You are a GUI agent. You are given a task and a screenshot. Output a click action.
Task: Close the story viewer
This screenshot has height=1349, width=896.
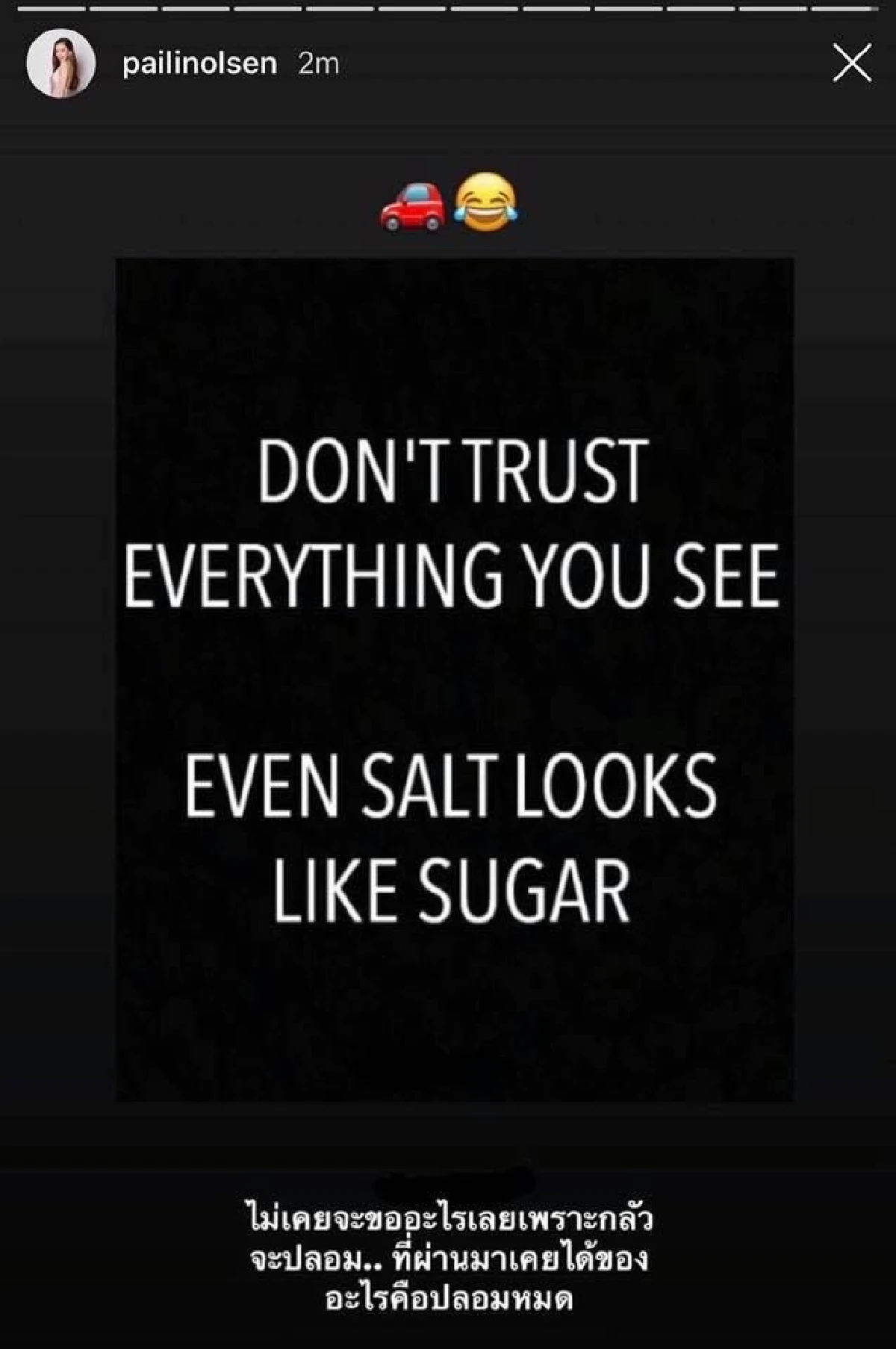tap(851, 63)
